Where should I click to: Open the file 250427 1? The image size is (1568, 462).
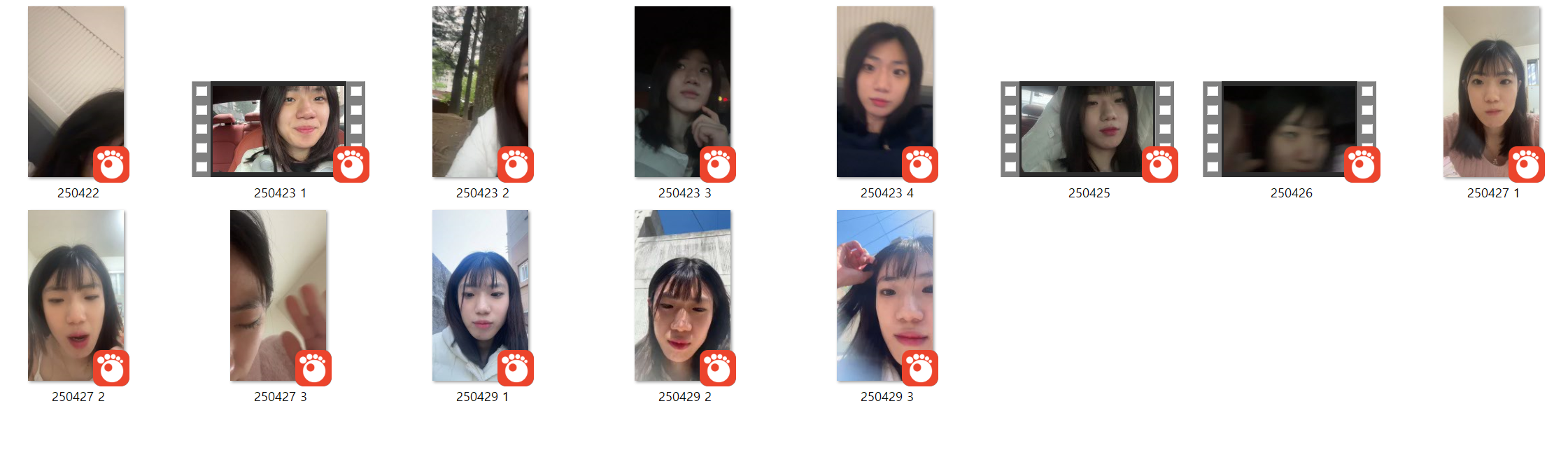1492,92
